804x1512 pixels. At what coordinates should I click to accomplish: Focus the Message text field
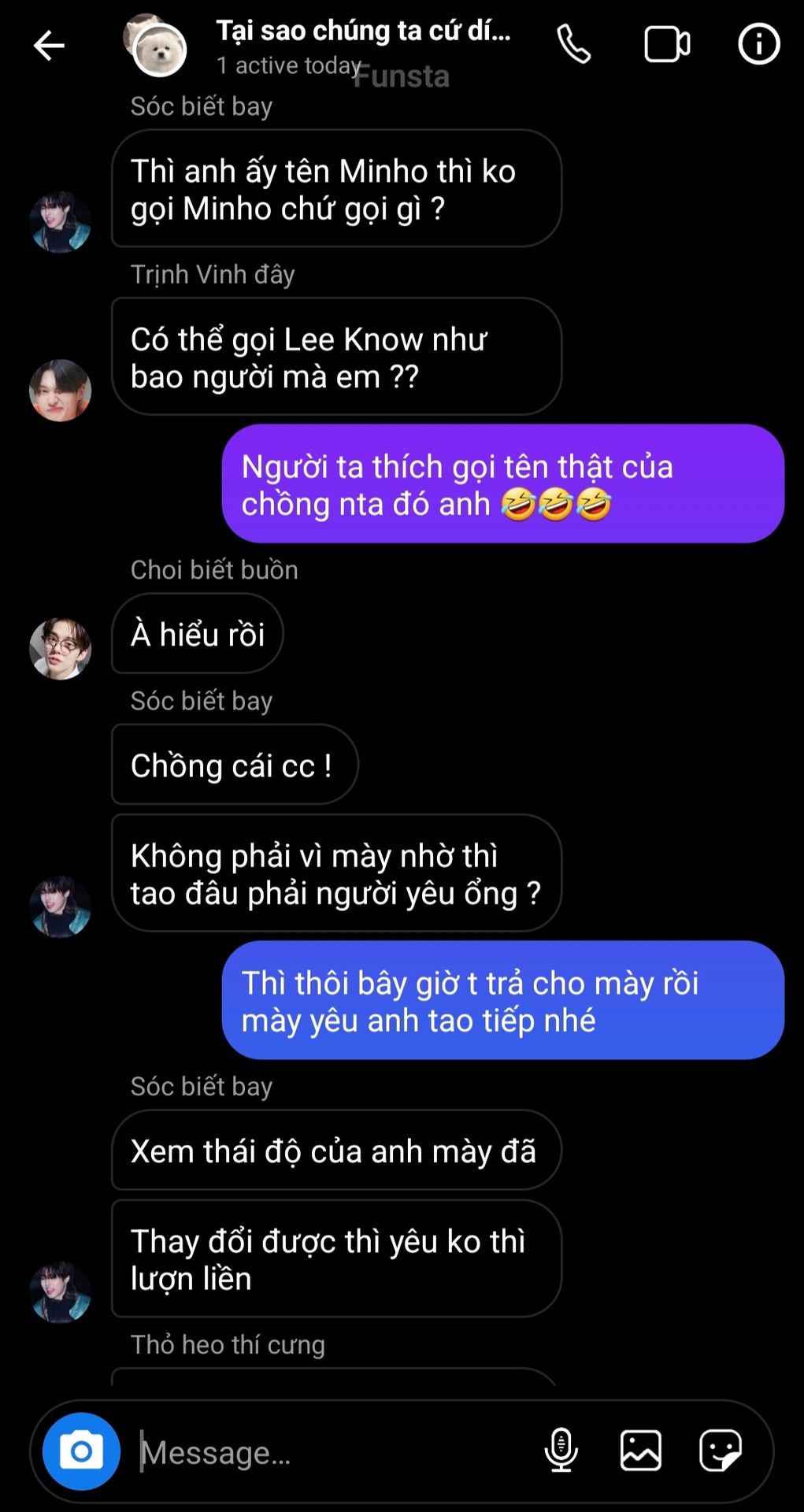tap(331, 1451)
